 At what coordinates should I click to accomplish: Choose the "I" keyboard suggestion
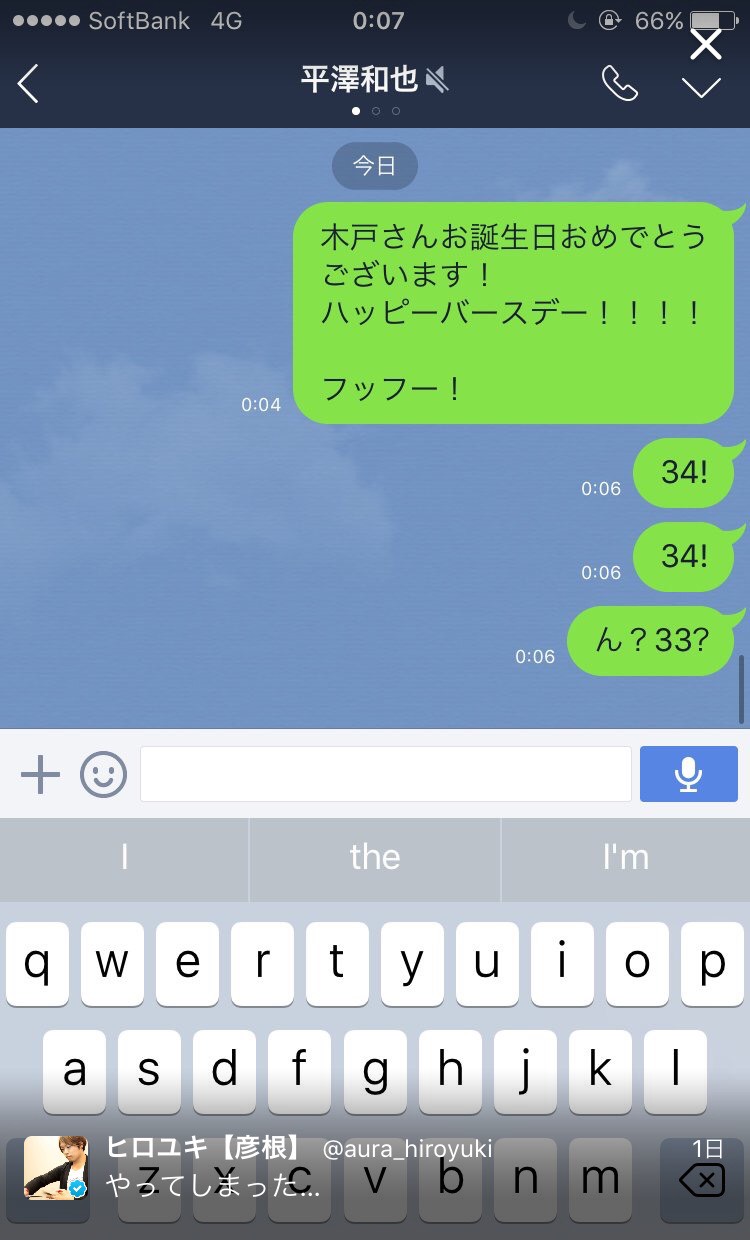124,858
